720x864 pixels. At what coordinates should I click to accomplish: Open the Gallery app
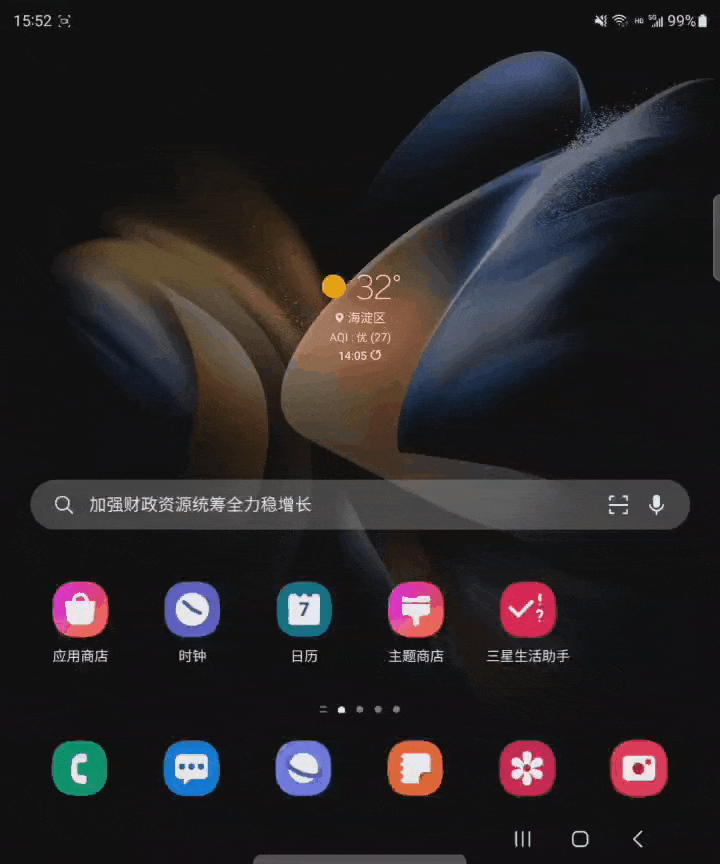point(528,768)
